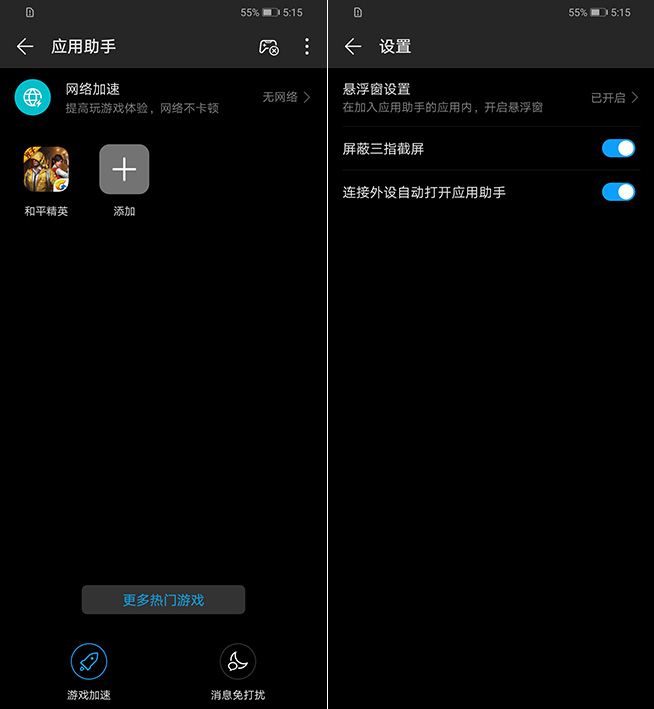Screen dimensions: 654x709
Task: Go back from 应用助手 screen
Action: pyautogui.click(x=25, y=47)
